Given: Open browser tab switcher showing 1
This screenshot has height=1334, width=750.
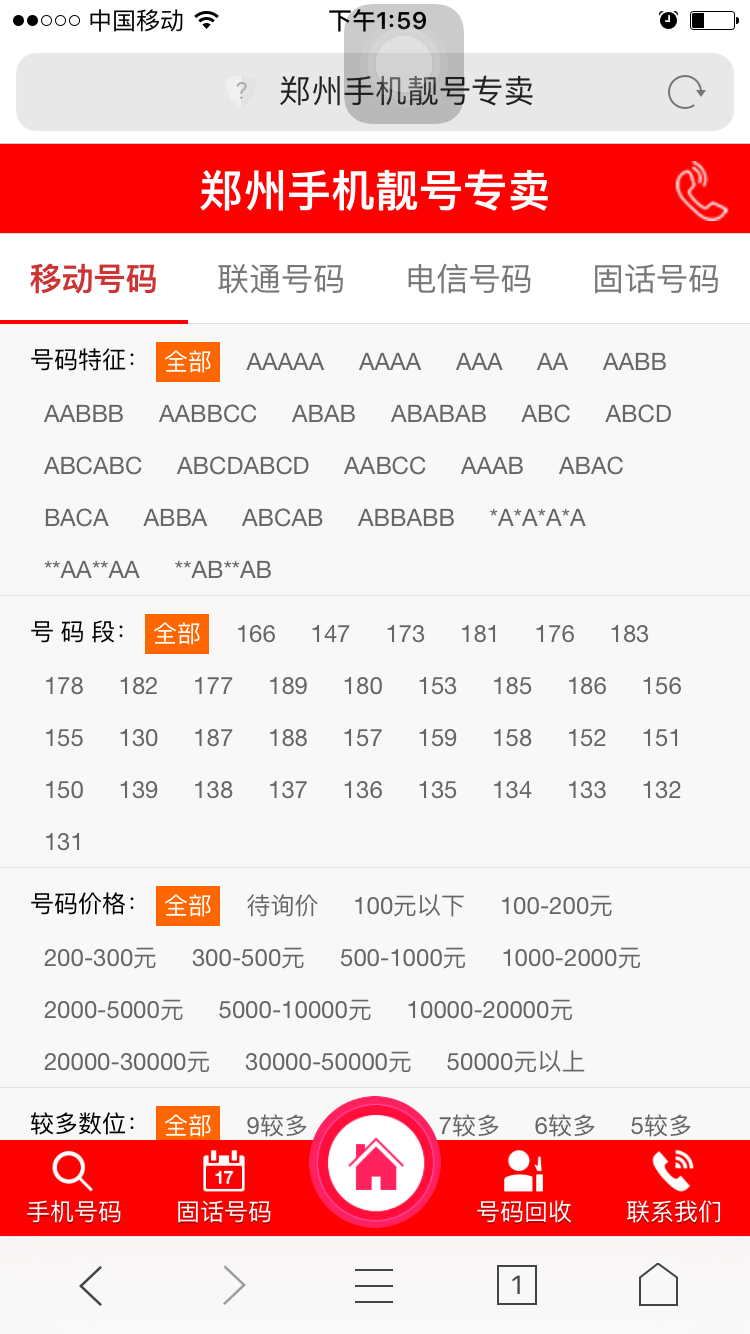Looking at the screenshot, I should [x=516, y=1285].
